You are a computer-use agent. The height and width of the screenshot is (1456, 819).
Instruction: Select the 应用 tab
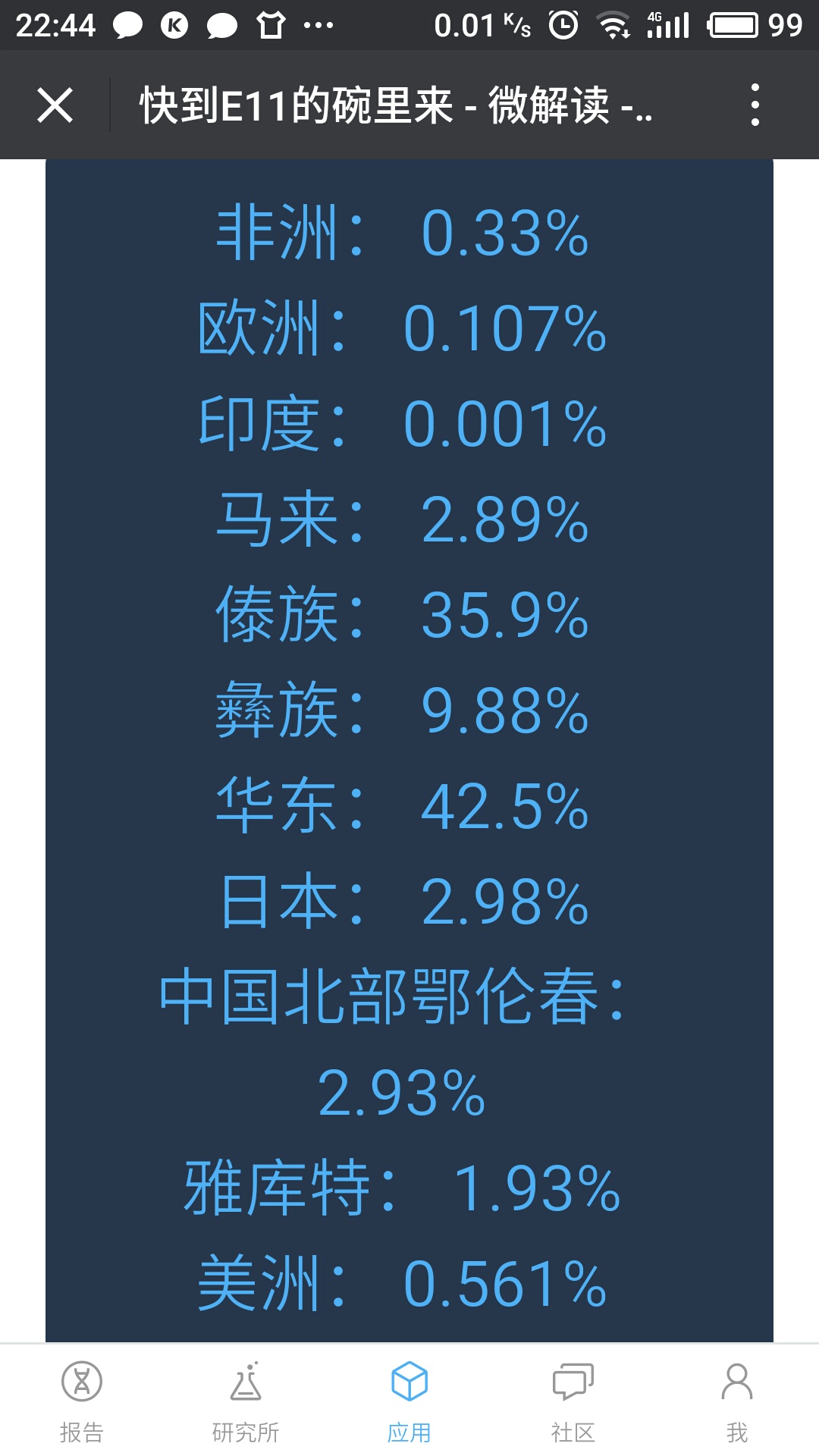pyautogui.click(x=409, y=1401)
